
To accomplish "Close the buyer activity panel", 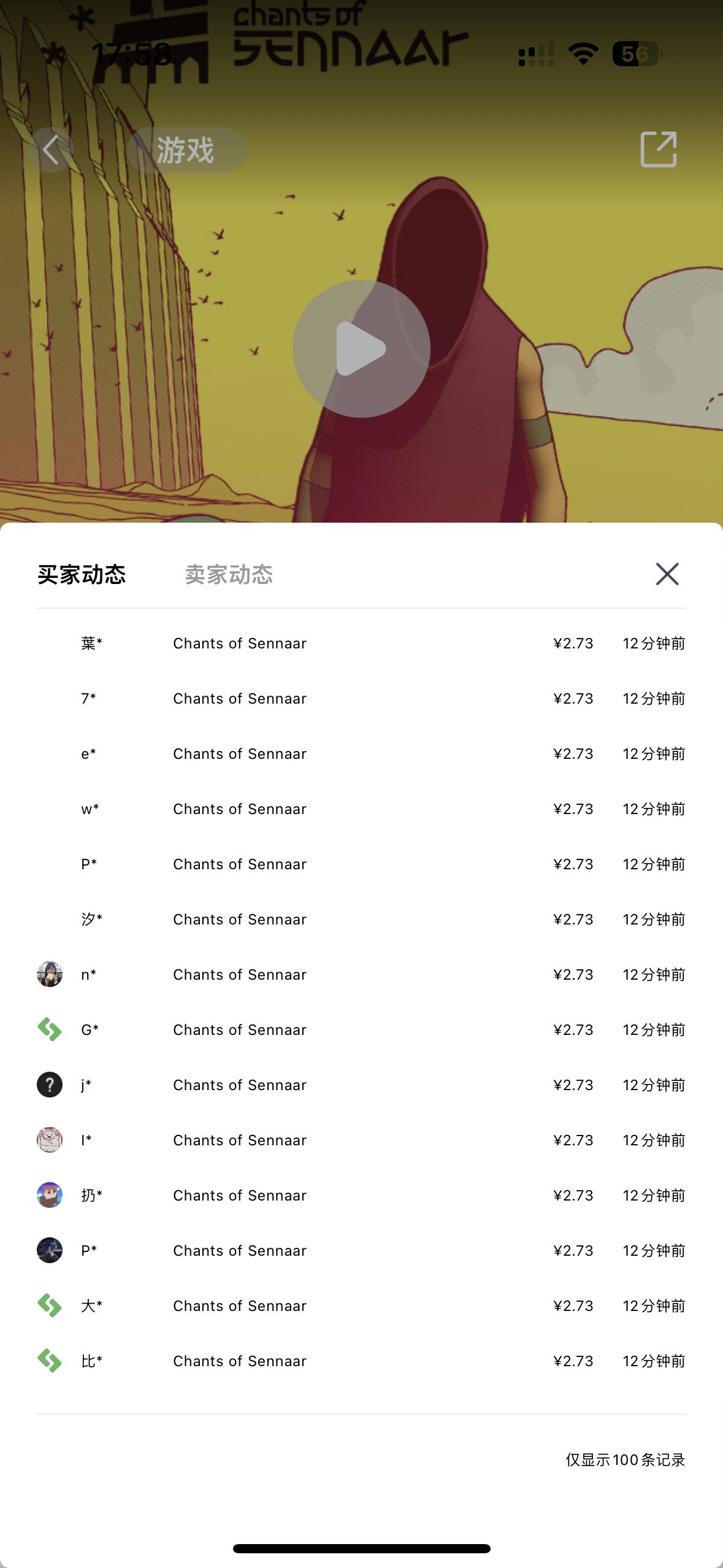I will [667, 574].
